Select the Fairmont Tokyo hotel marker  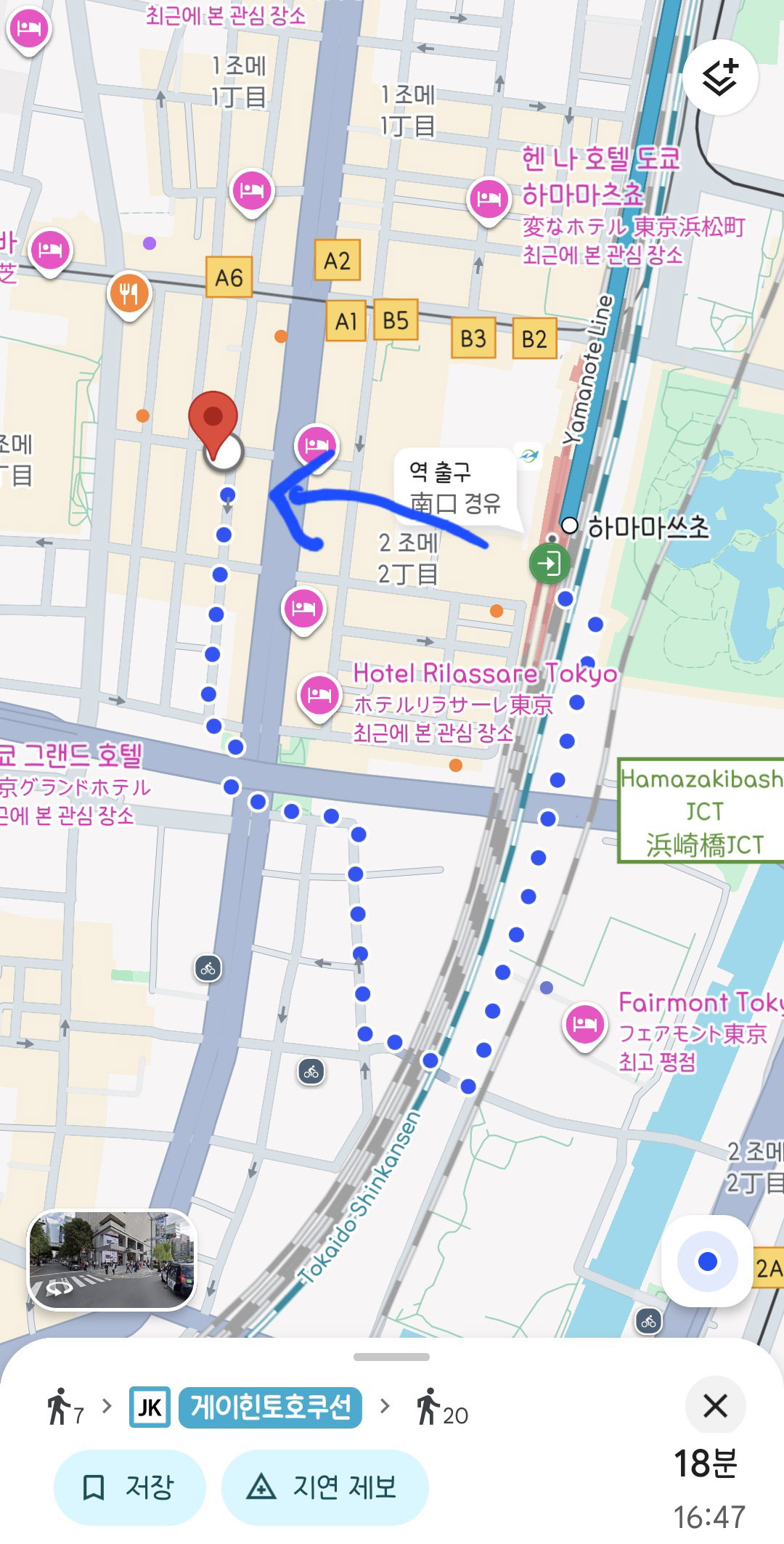pyautogui.click(x=585, y=1026)
